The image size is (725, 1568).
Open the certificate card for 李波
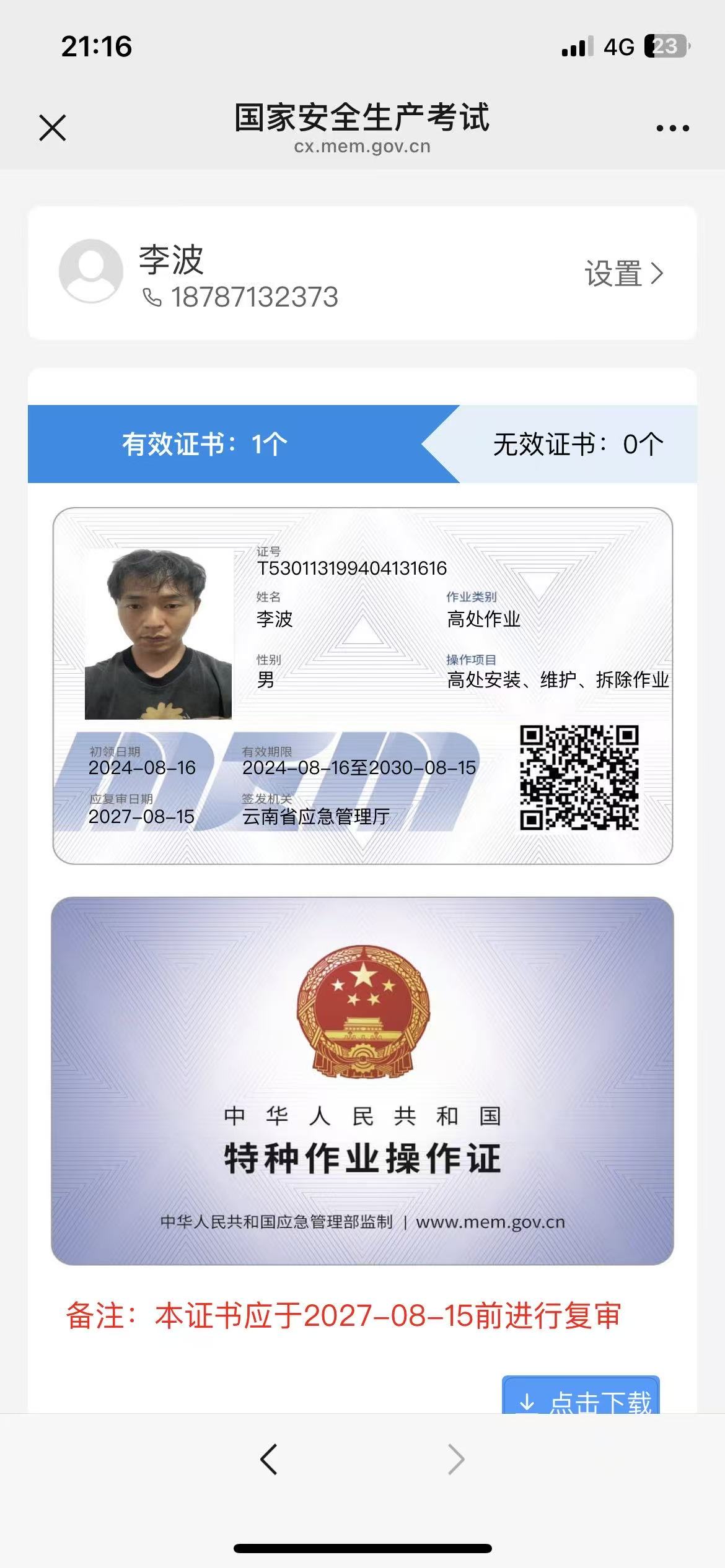coord(362,686)
